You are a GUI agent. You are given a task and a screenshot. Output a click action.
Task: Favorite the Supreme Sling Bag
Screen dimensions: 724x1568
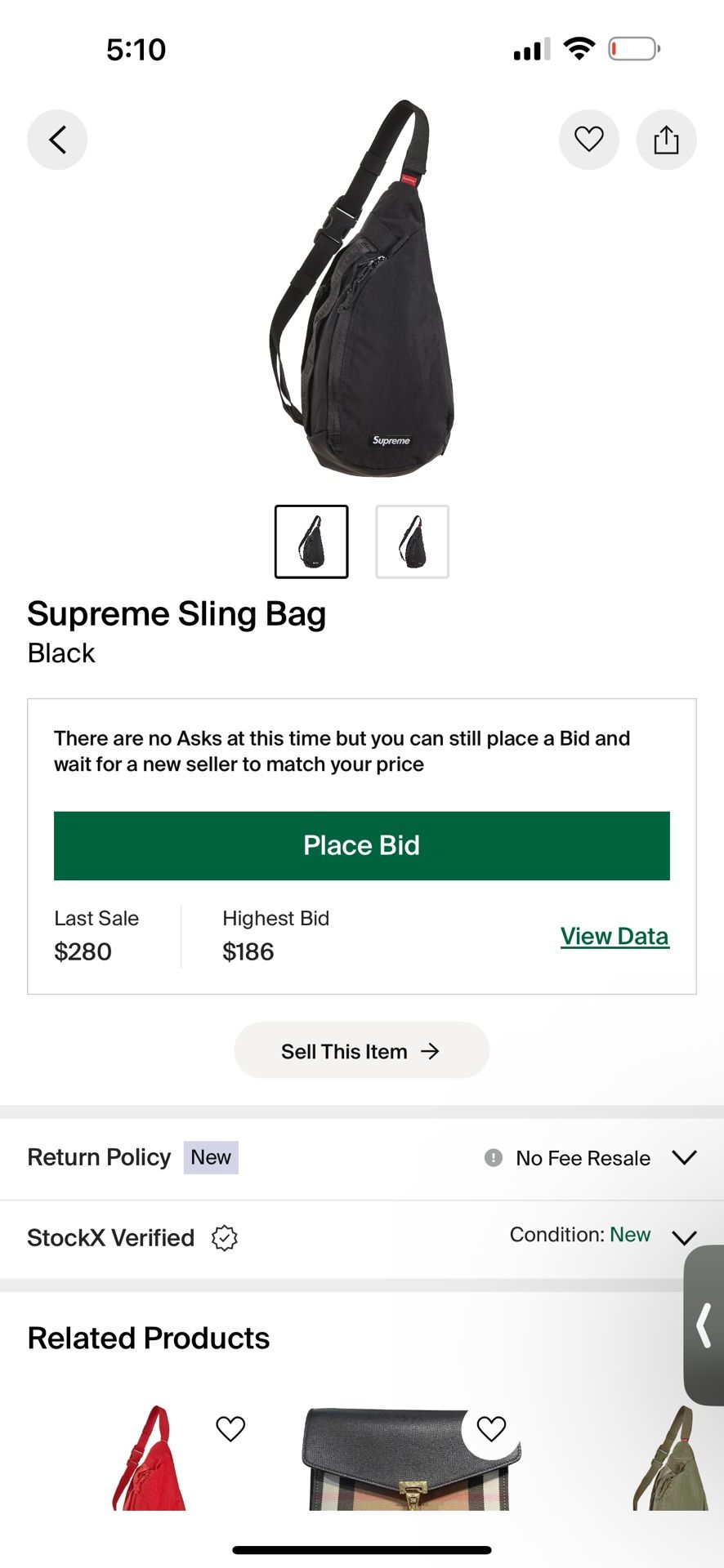click(x=588, y=140)
